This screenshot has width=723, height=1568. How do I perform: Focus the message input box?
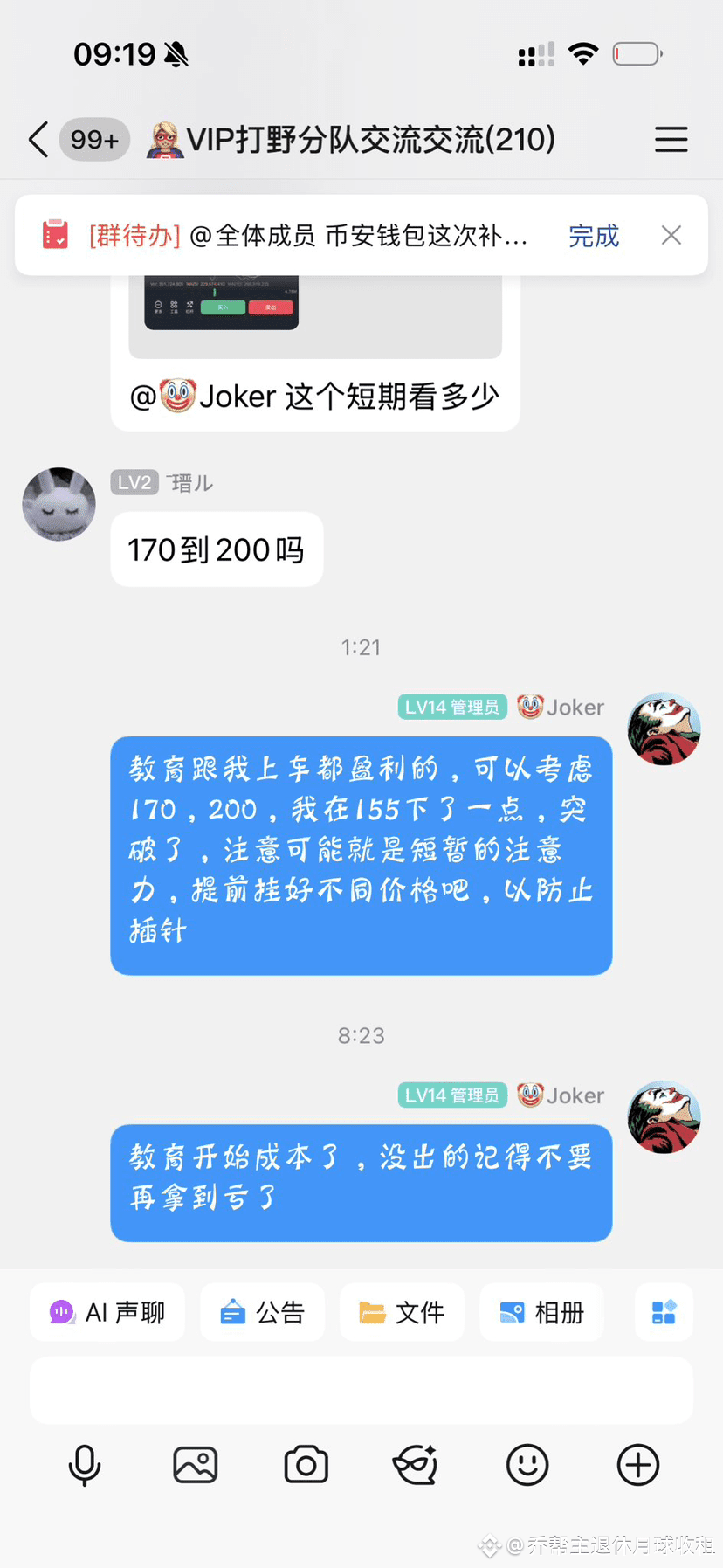pos(361,1390)
